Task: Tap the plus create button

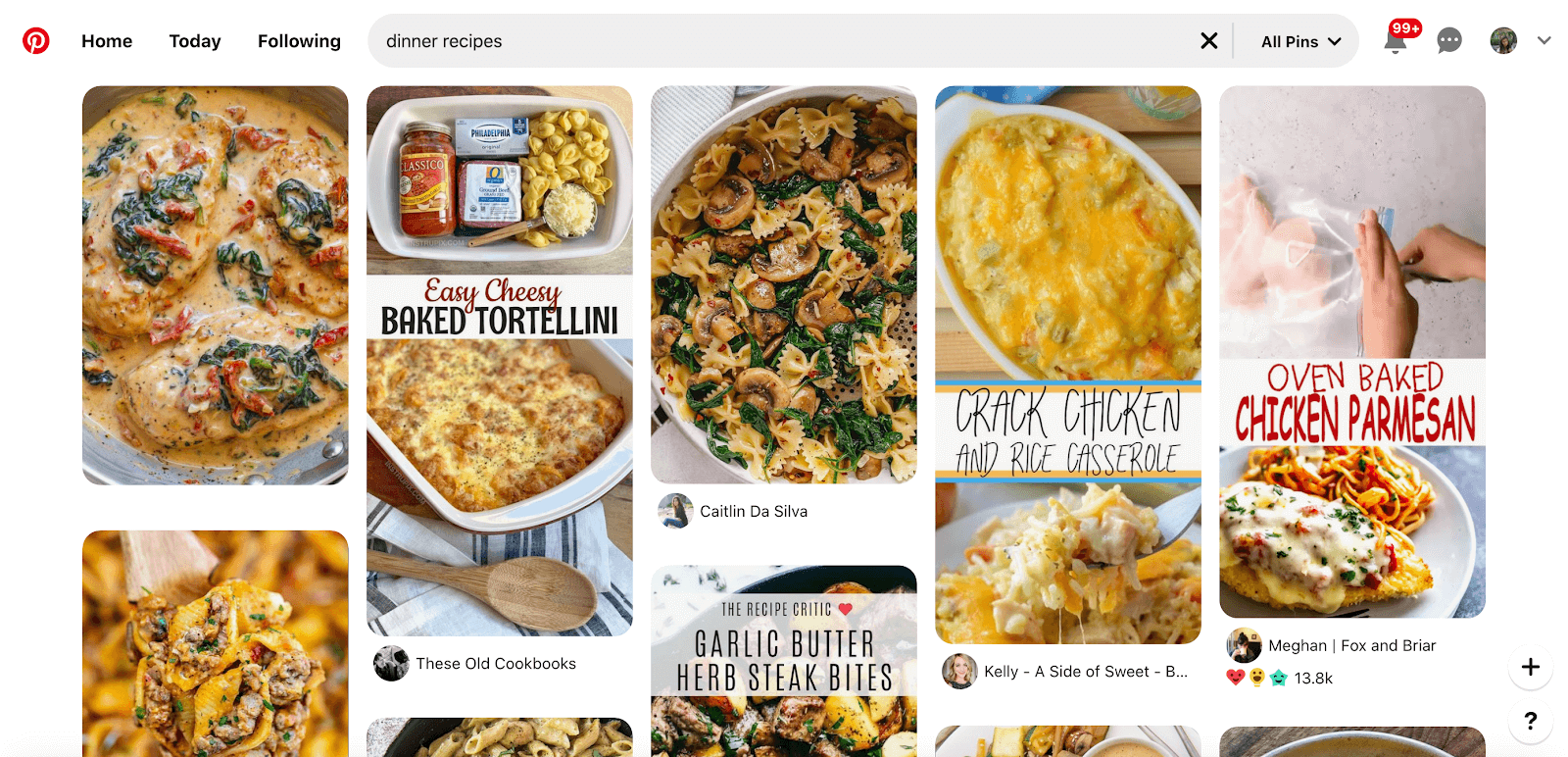Action: coord(1531,668)
